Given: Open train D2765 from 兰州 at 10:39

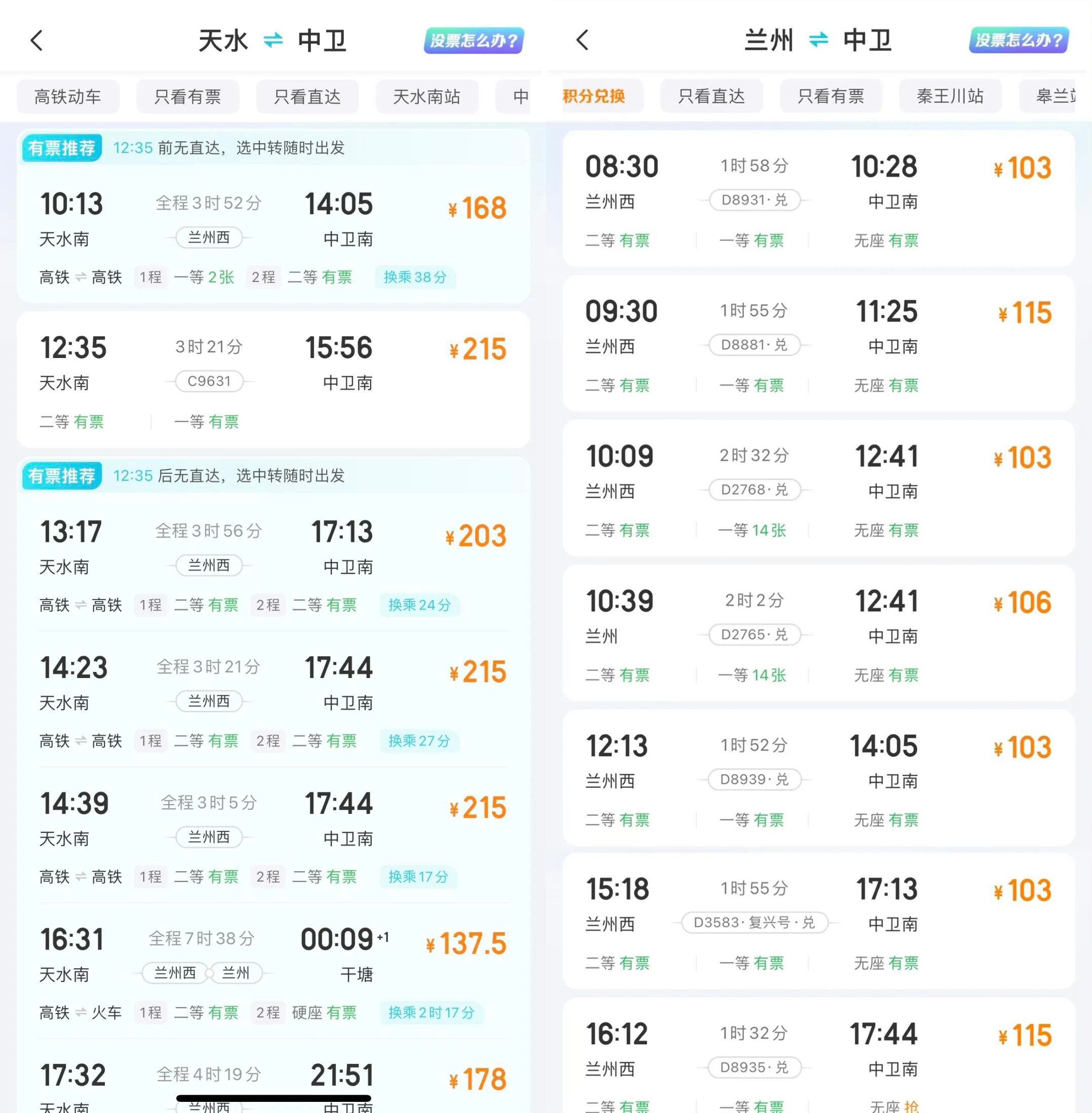Looking at the screenshot, I should pos(818,633).
